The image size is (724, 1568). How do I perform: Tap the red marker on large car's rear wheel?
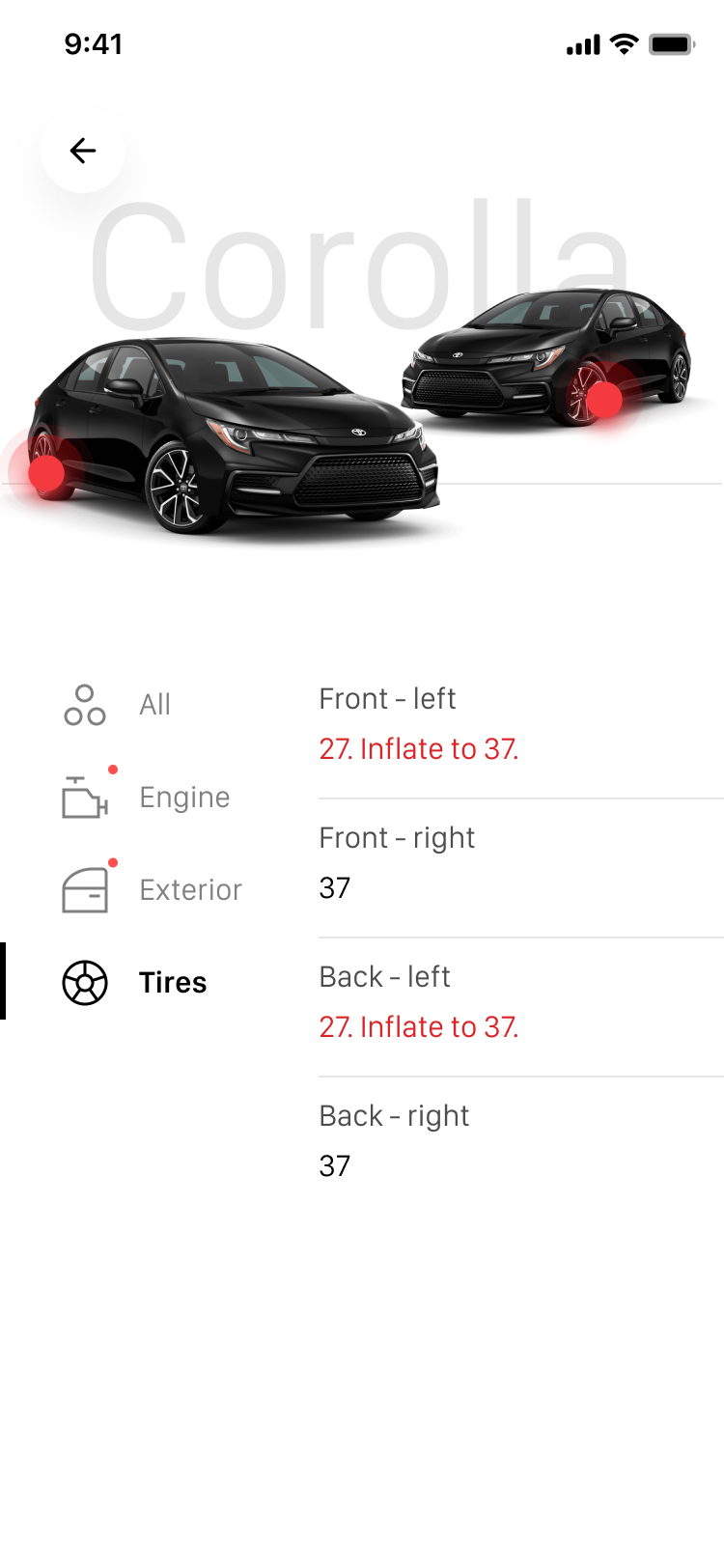click(x=46, y=473)
